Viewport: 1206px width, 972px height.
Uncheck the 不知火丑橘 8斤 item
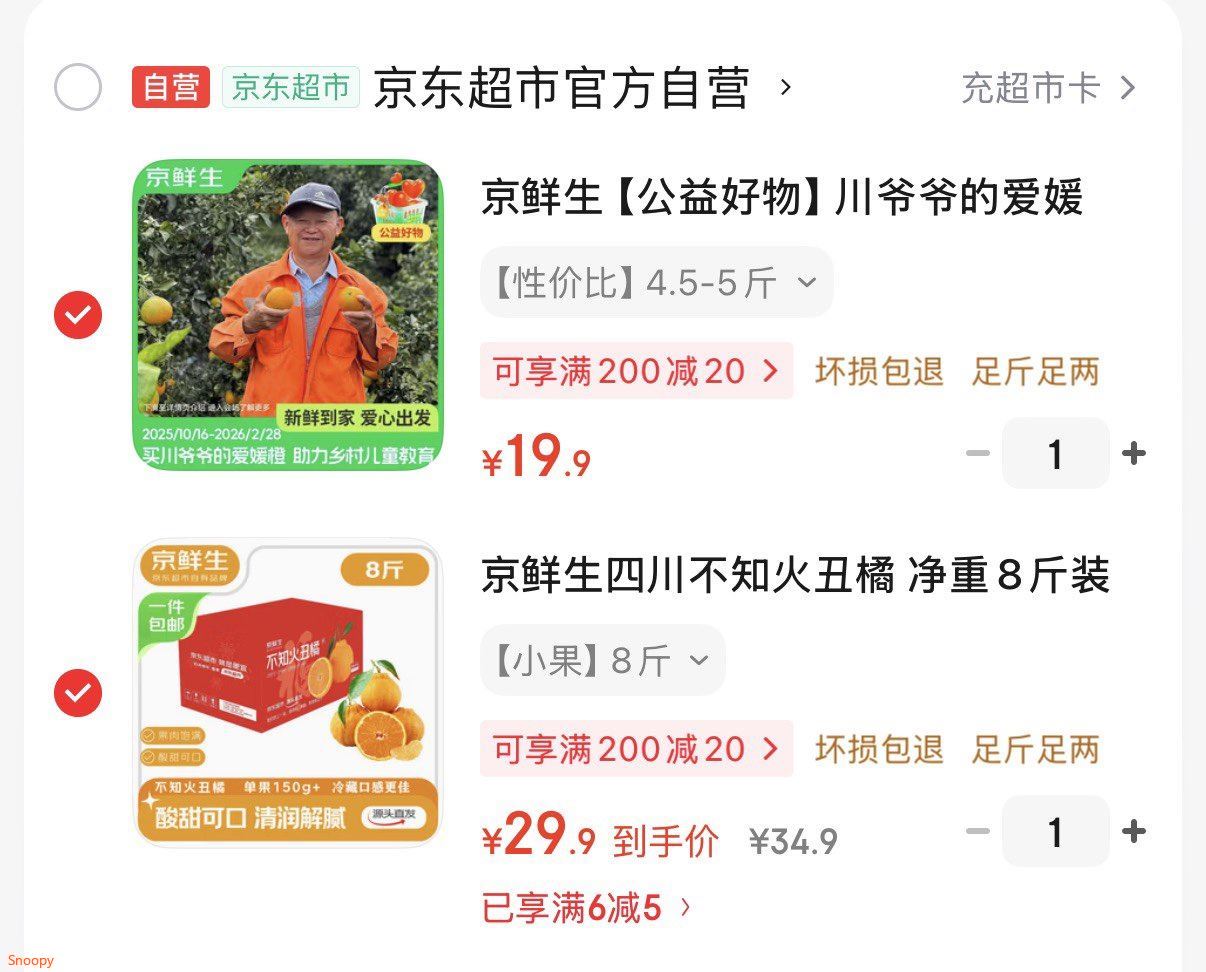[x=78, y=692]
